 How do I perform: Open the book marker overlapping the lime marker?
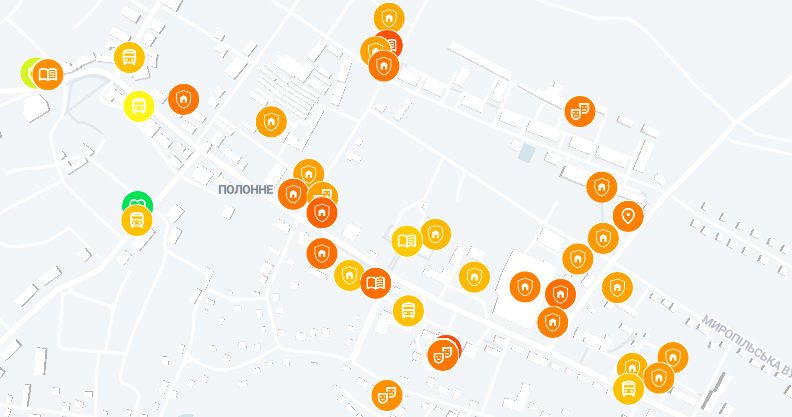pos(49,74)
